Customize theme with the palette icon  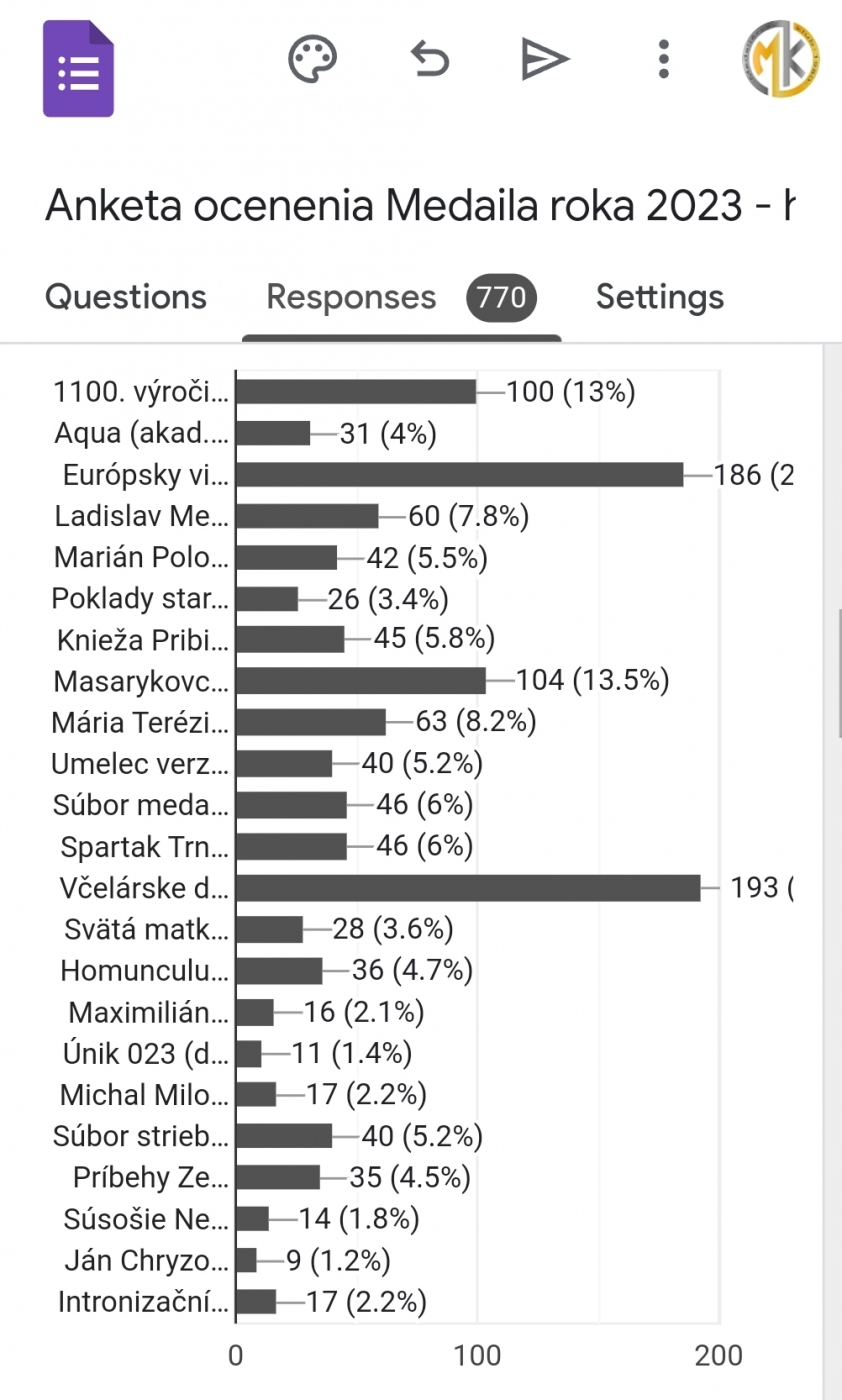(312, 59)
